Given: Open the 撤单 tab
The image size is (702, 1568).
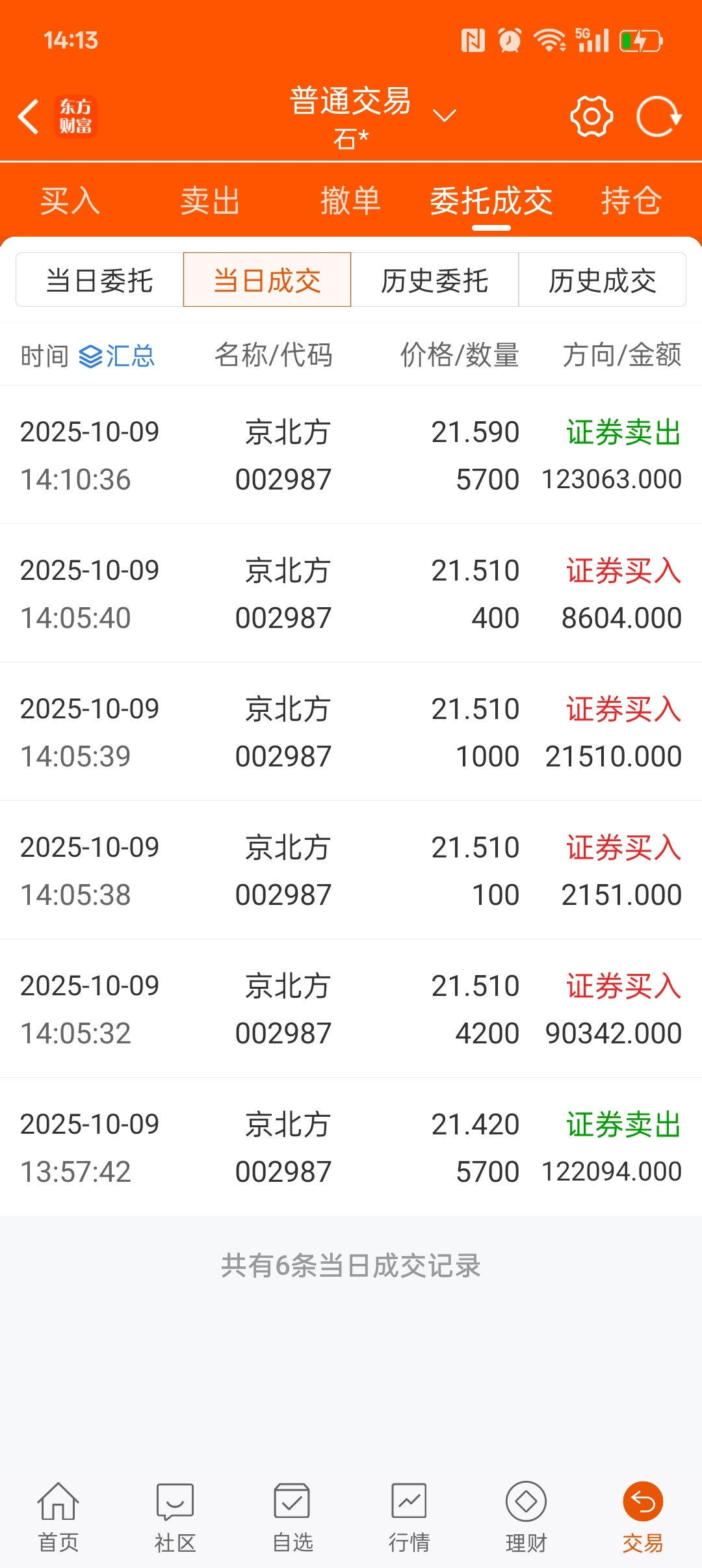Looking at the screenshot, I should click(x=350, y=200).
